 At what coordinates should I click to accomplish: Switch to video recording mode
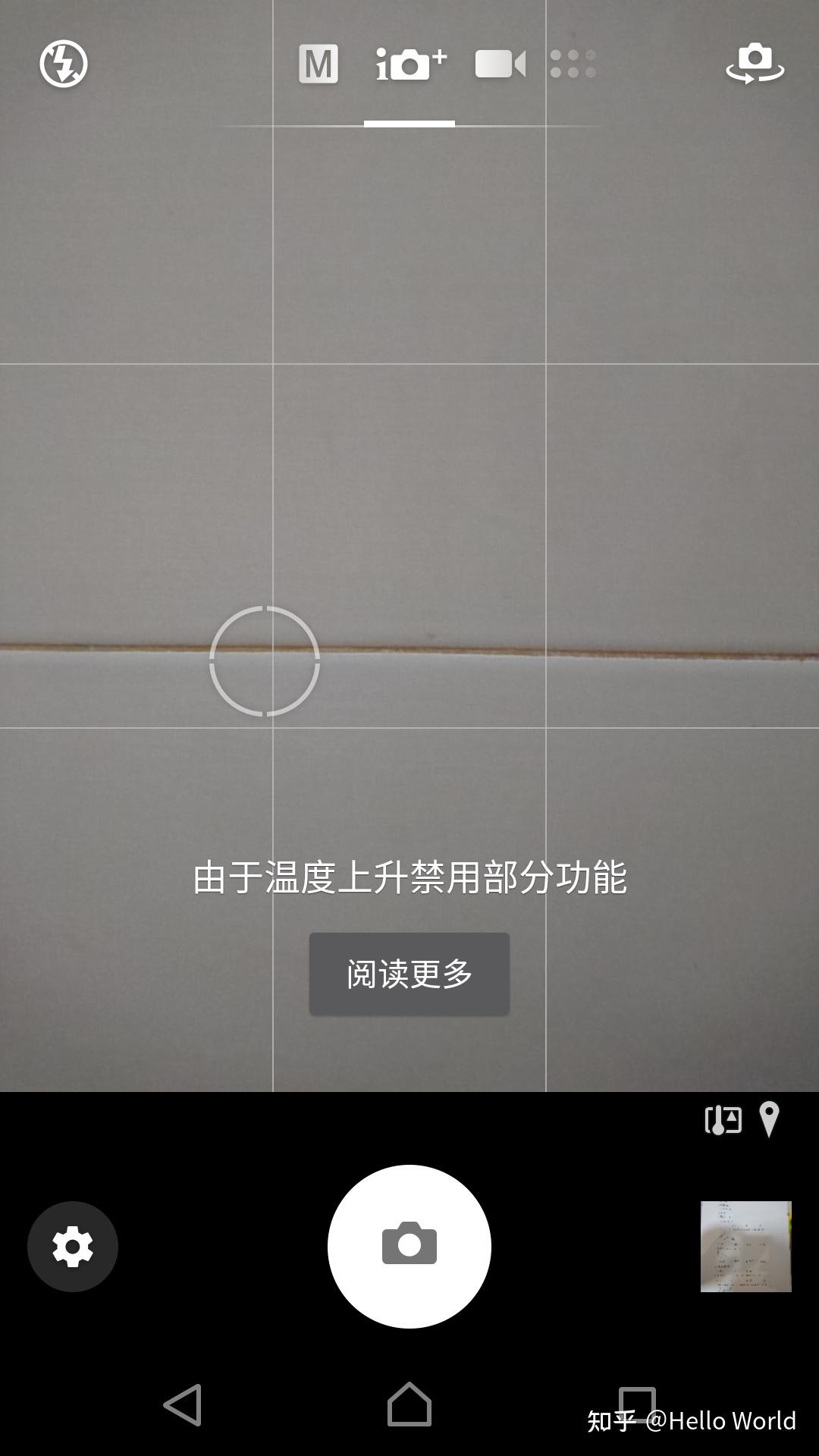(x=500, y=64)
